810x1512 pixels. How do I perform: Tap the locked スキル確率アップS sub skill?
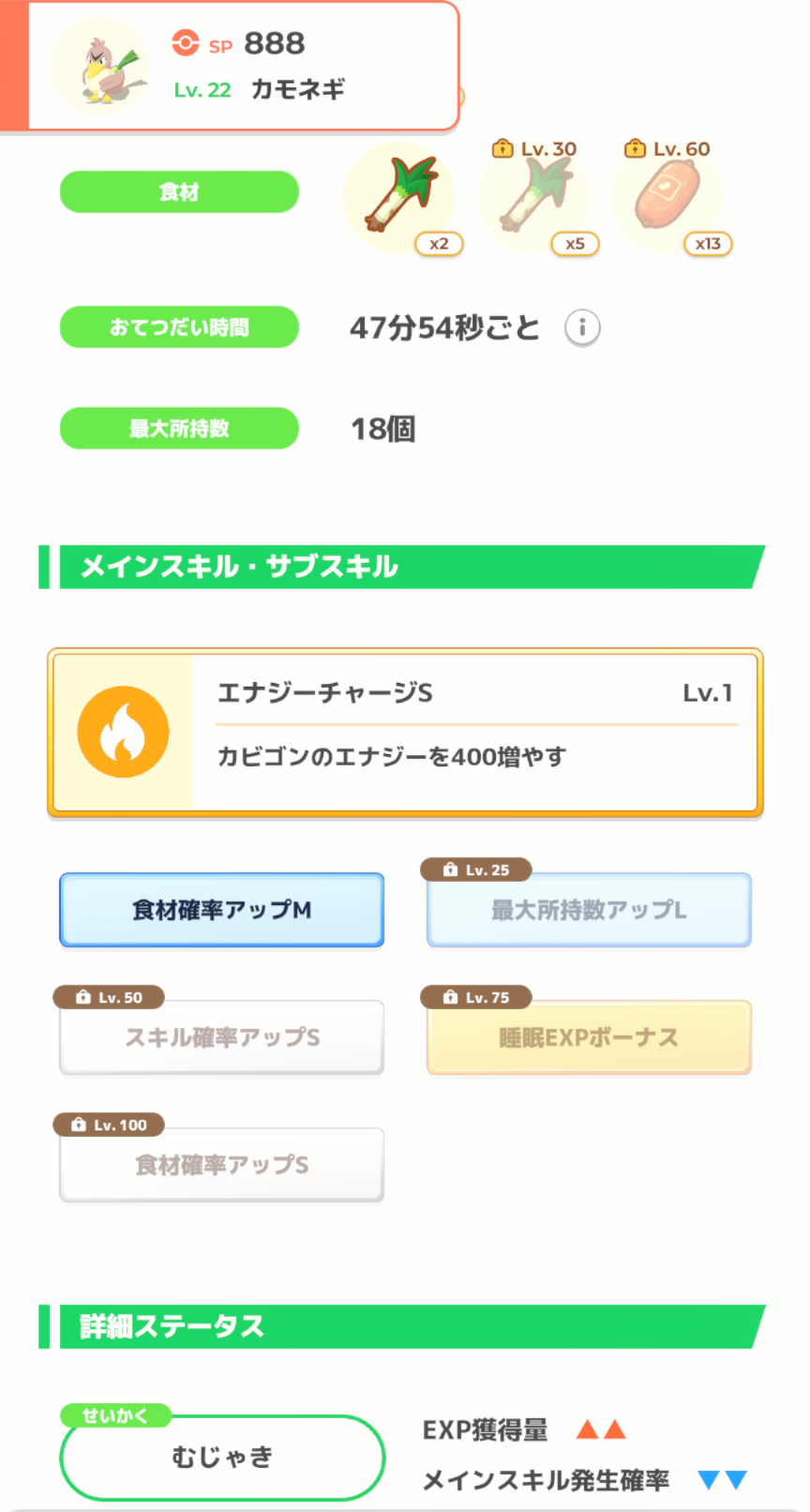coord(222,1037)
